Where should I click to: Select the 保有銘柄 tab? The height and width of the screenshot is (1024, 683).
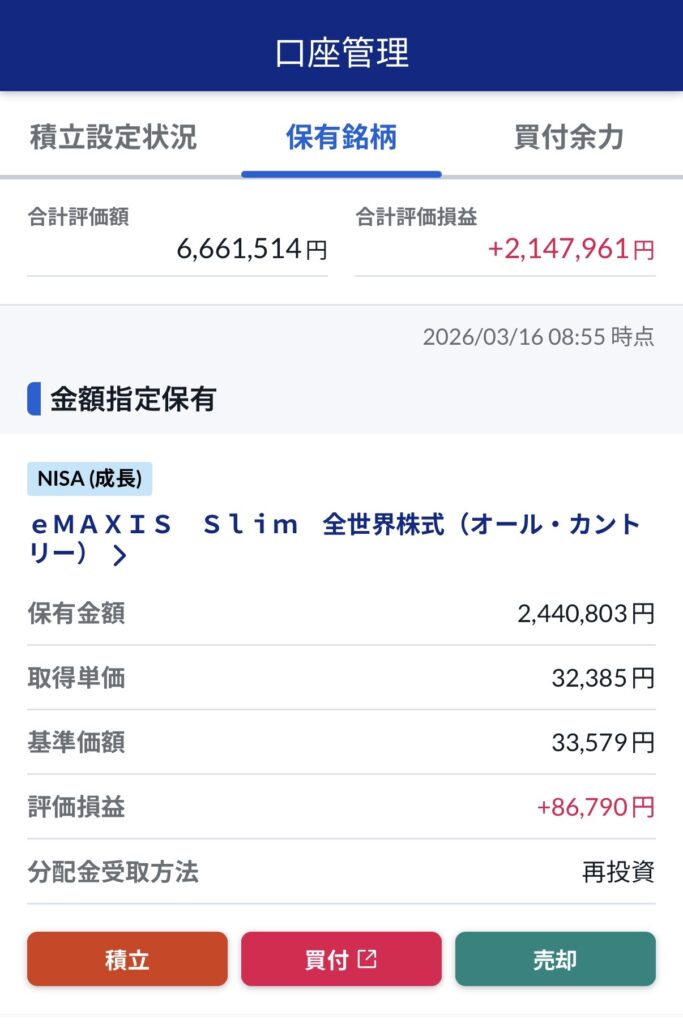tap(341, 137)
